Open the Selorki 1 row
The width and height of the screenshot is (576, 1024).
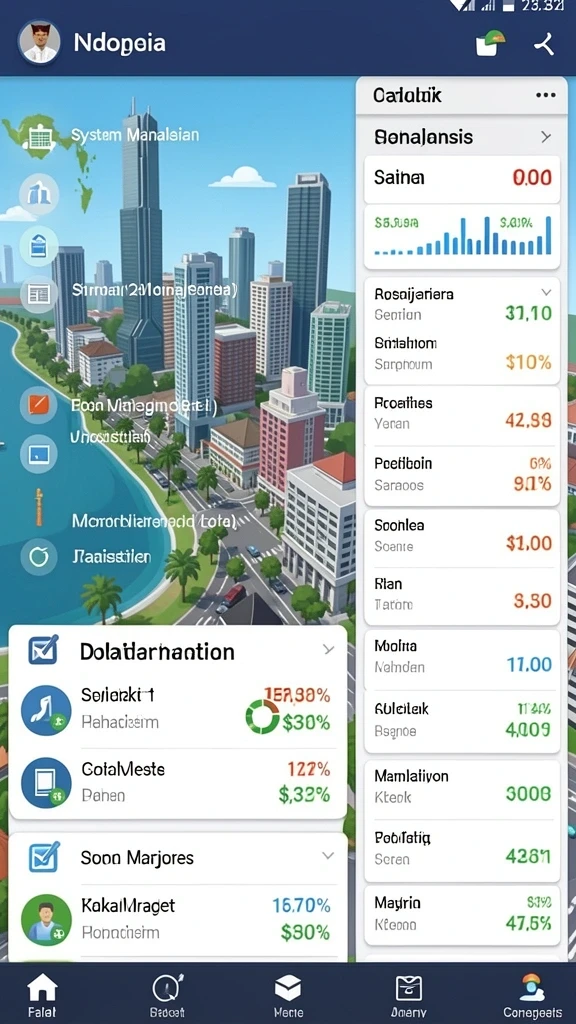178,710
